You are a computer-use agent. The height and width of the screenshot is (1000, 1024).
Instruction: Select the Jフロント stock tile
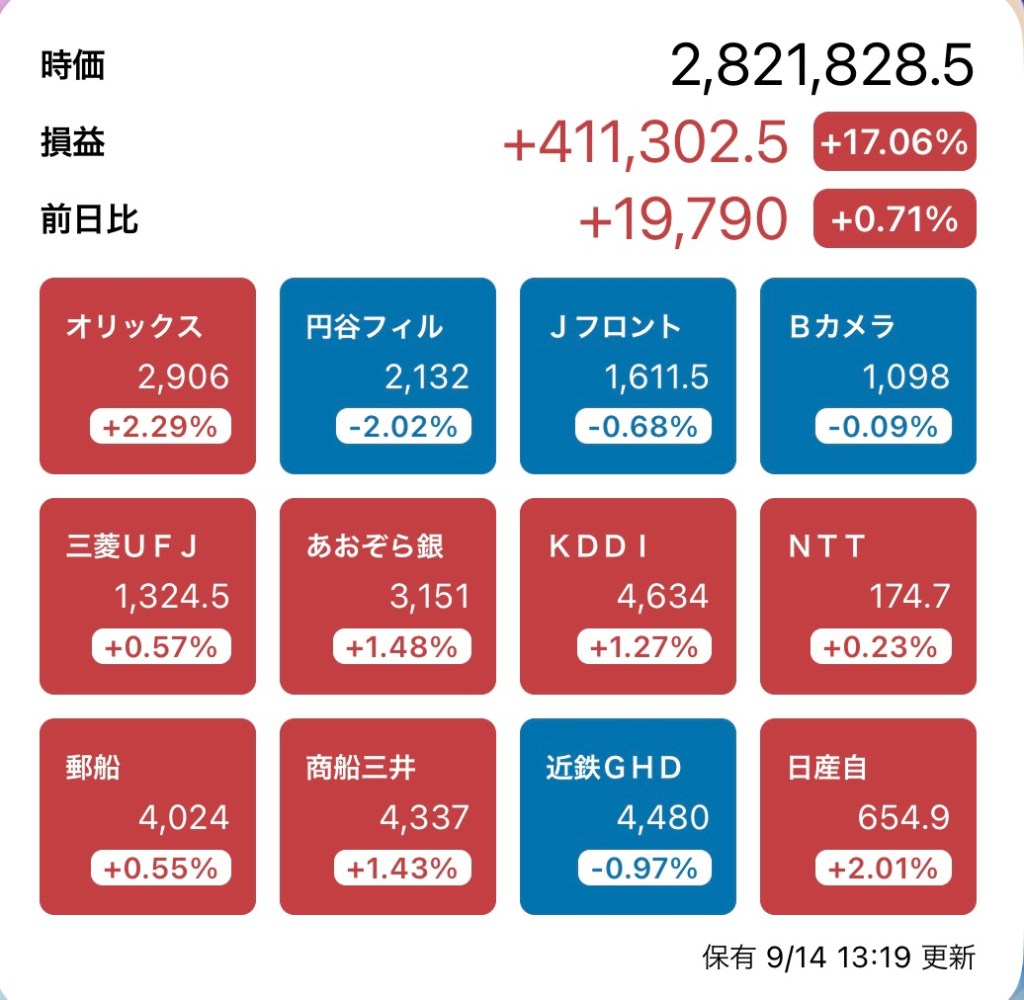point(628,376)
